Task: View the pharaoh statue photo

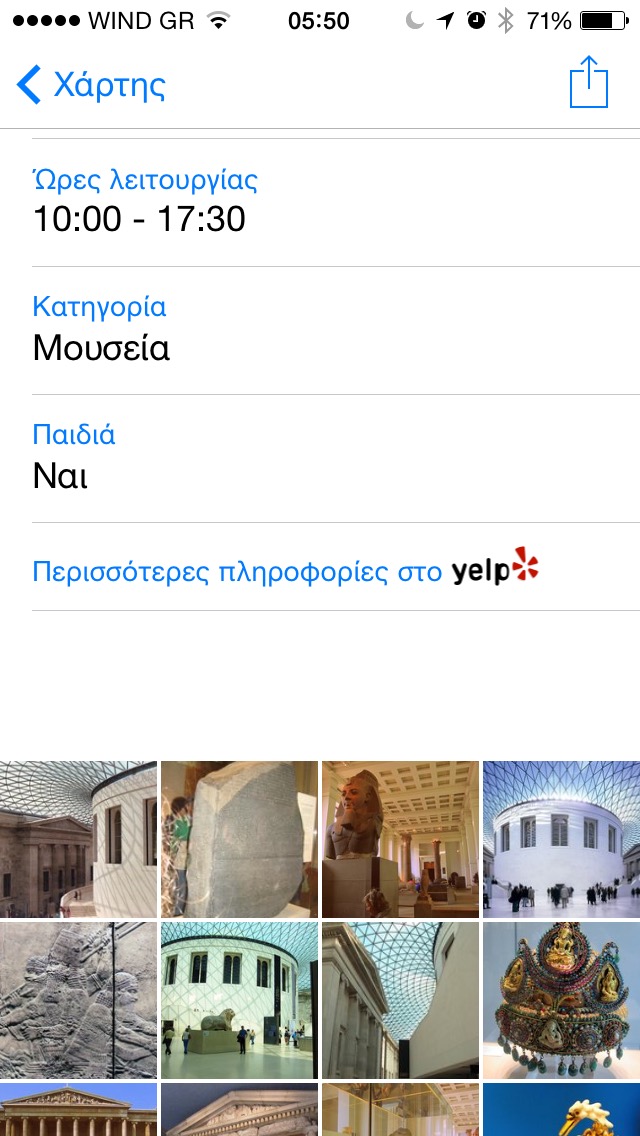Action: tap(400, 839)
